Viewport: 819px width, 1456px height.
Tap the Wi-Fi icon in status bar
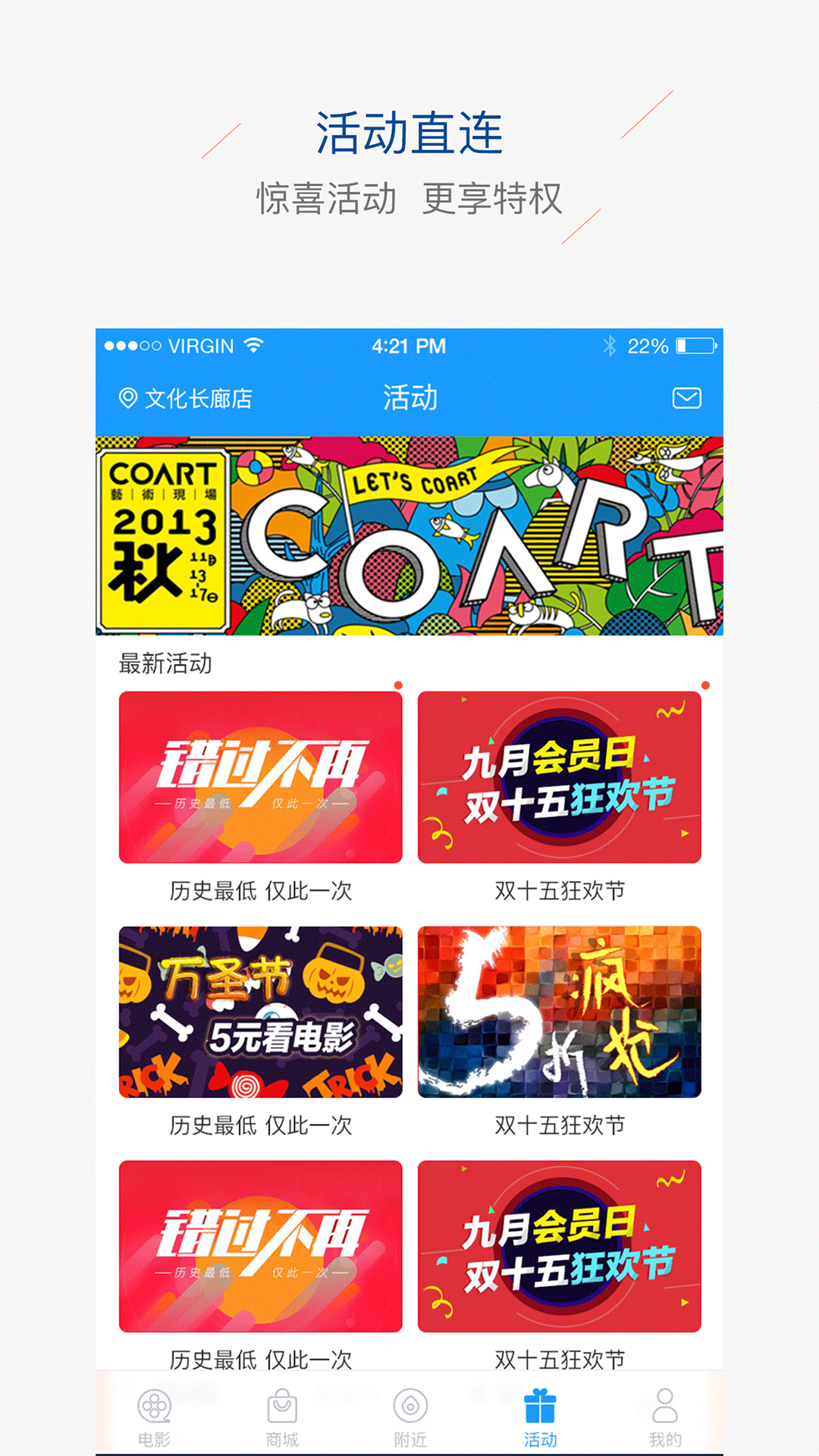(253, 346)
